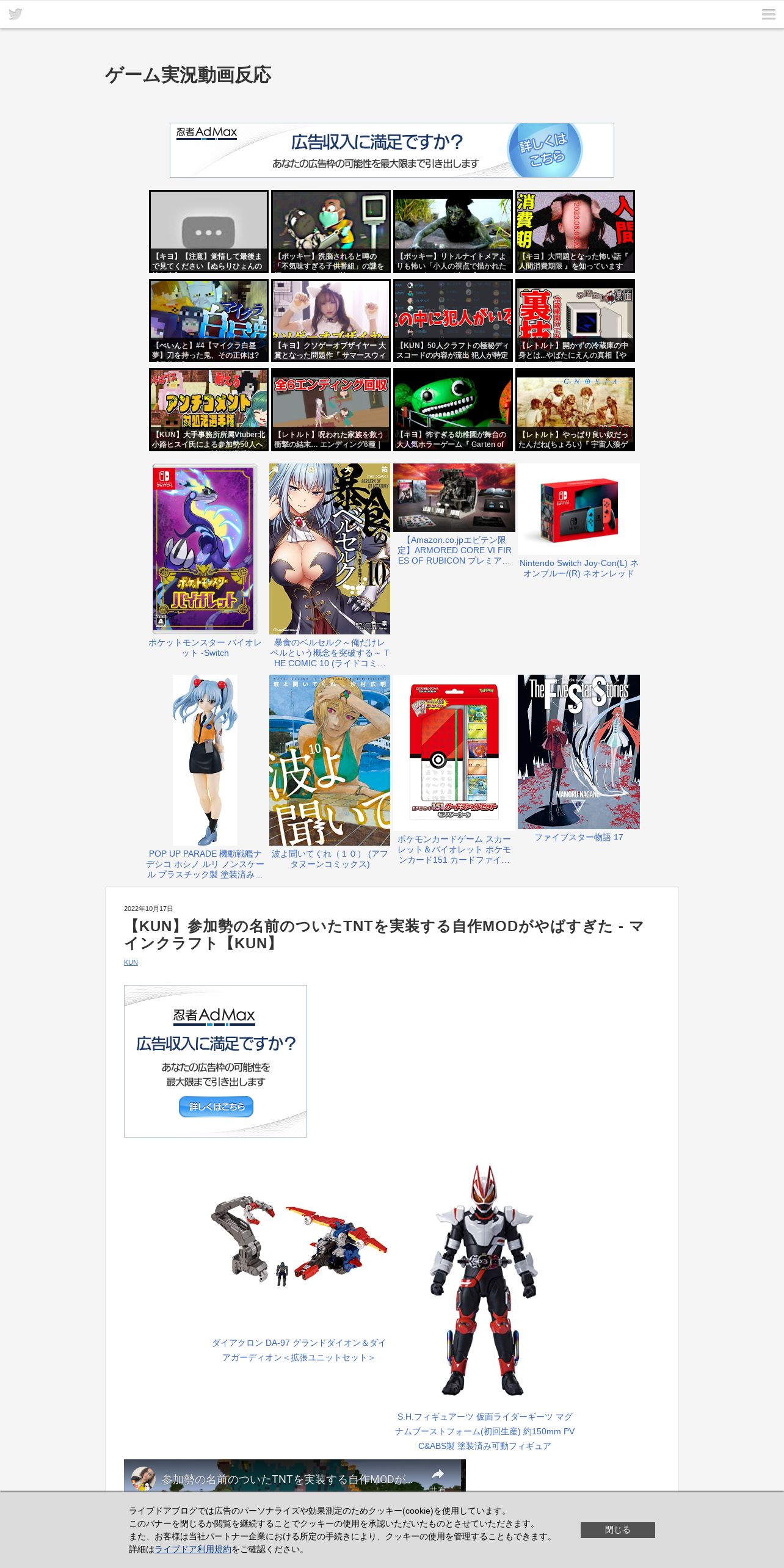Open the レトルト 全6エンディング回収 thumbnail

(330, 410)
